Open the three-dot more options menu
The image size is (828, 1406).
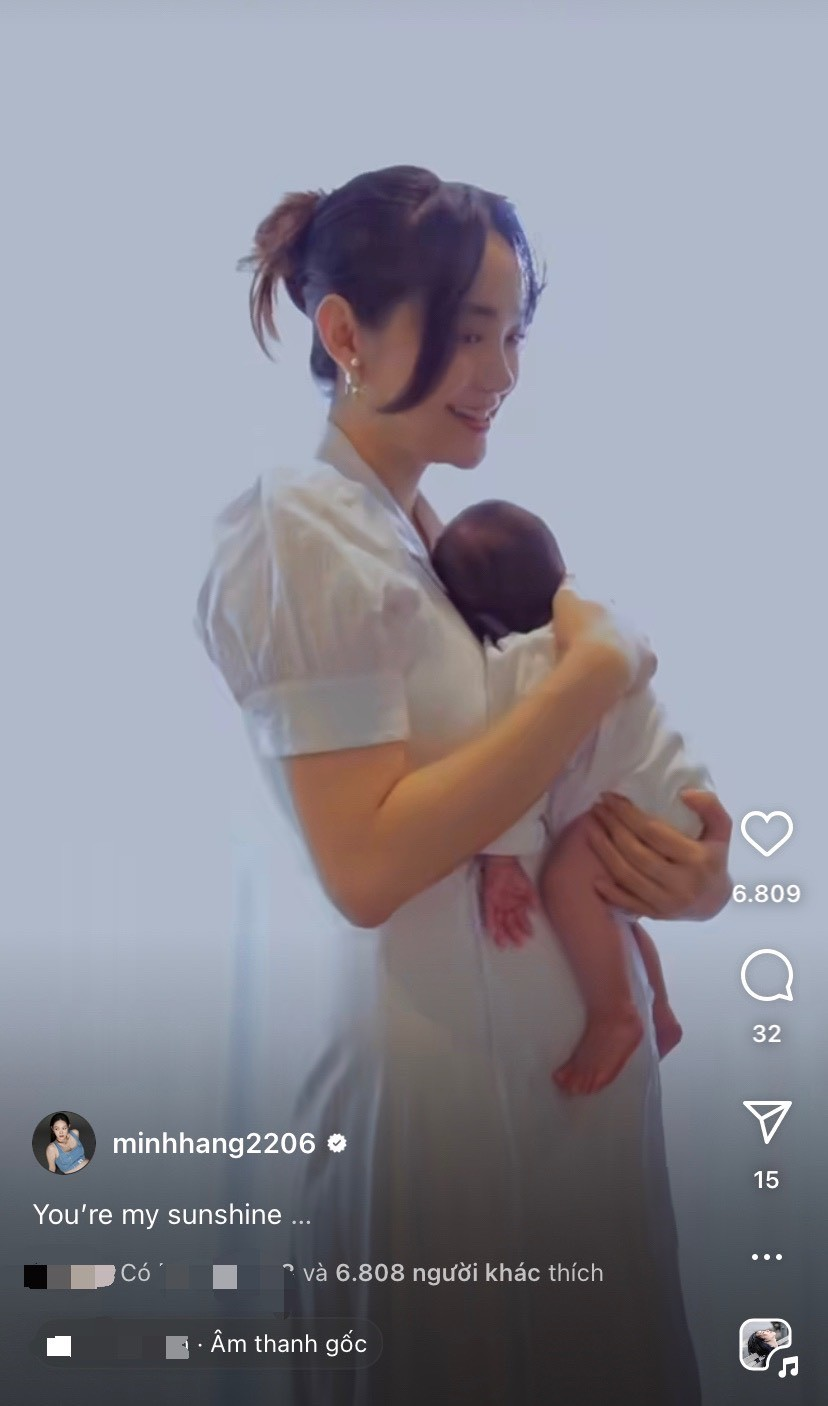(x=767, y=1257)
